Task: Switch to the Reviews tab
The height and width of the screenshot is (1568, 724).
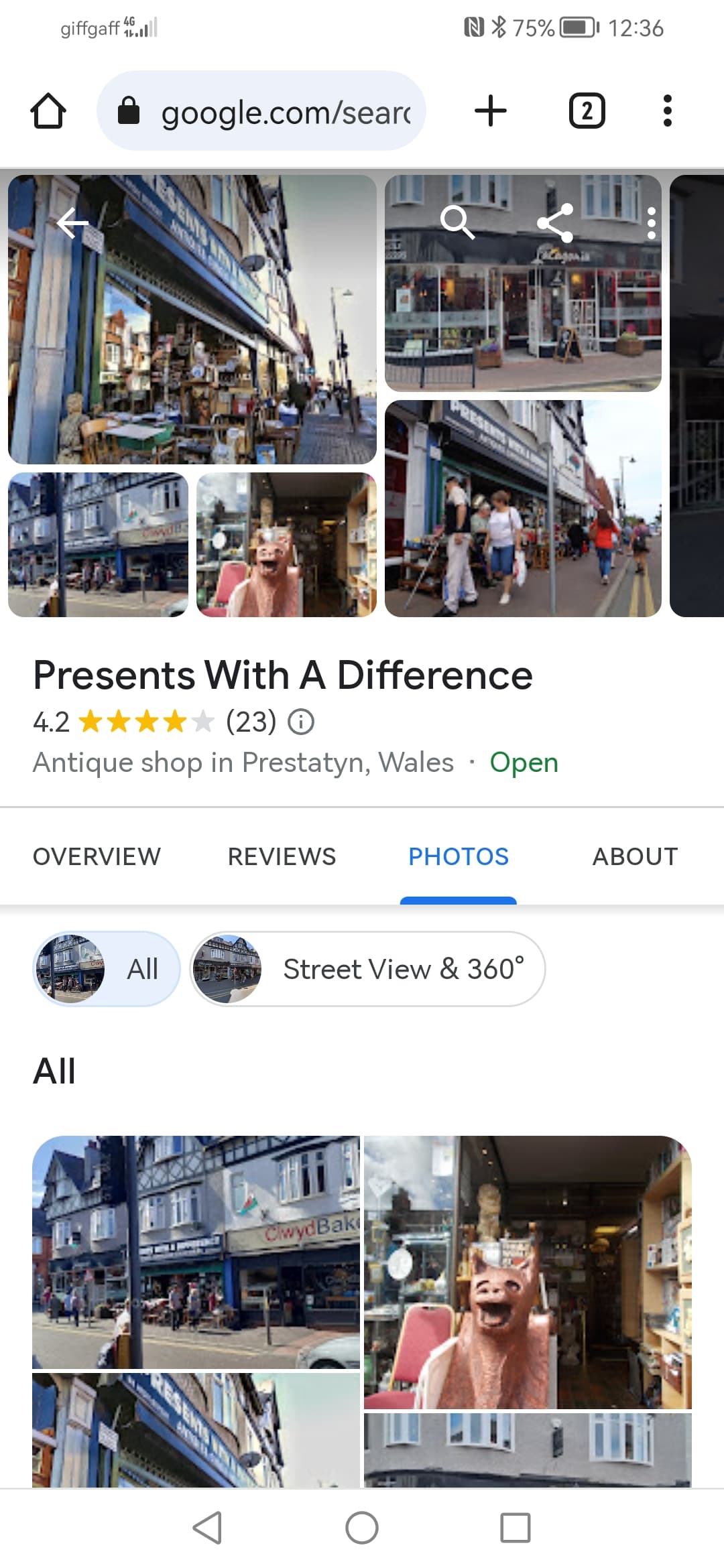Action: 282,856
